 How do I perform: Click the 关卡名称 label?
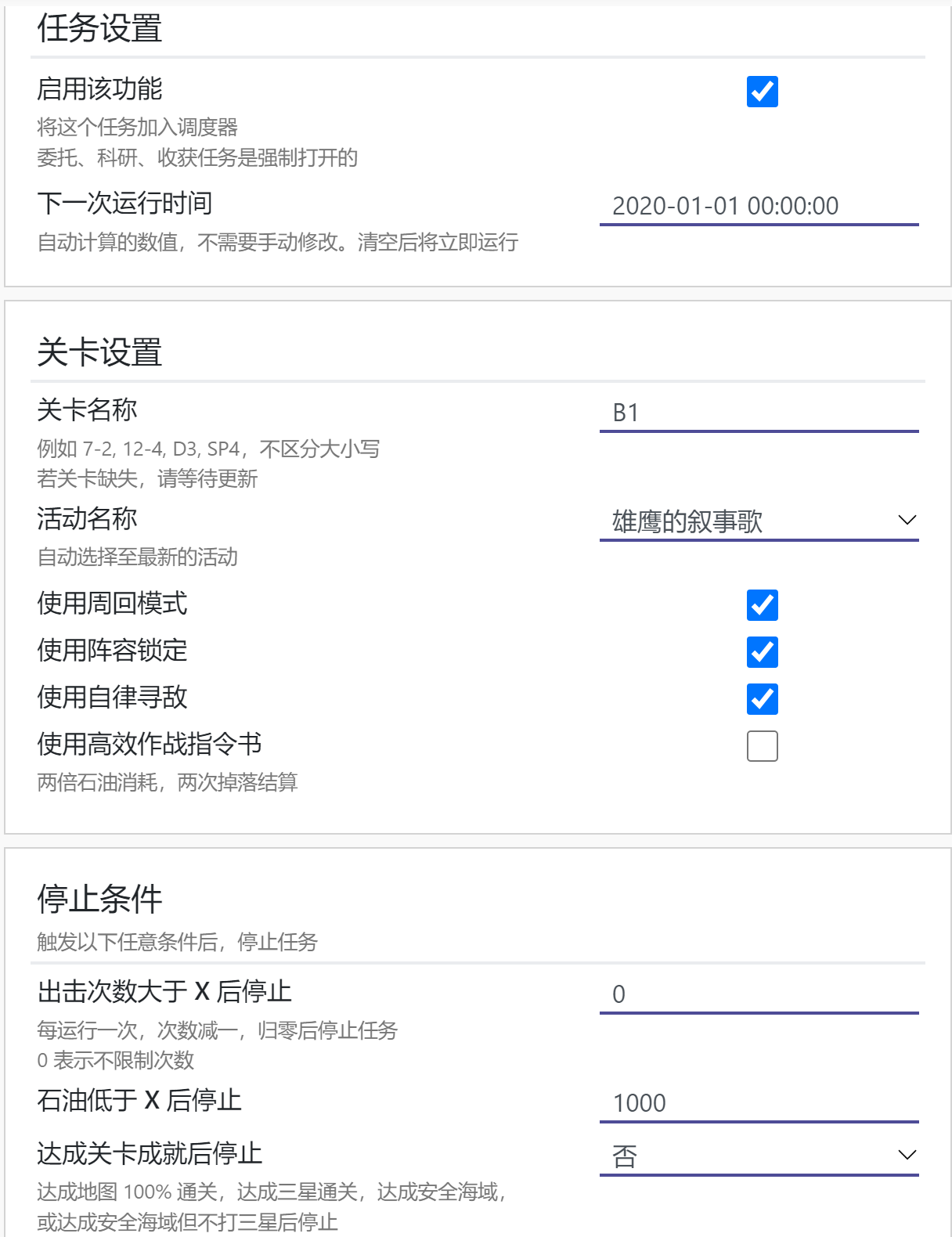pyautogui.click(x=88, y=407)
